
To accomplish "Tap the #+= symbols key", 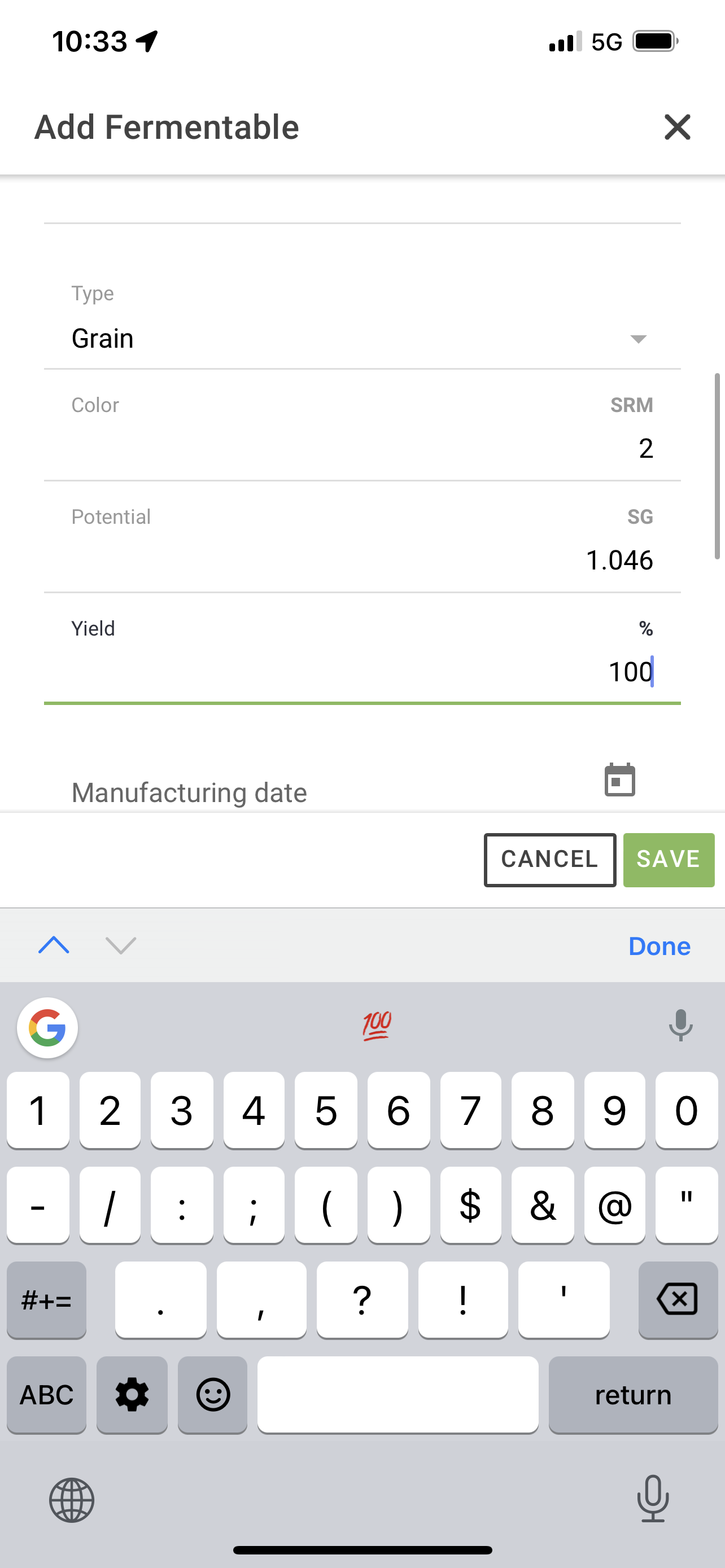I will (47, 1299).
